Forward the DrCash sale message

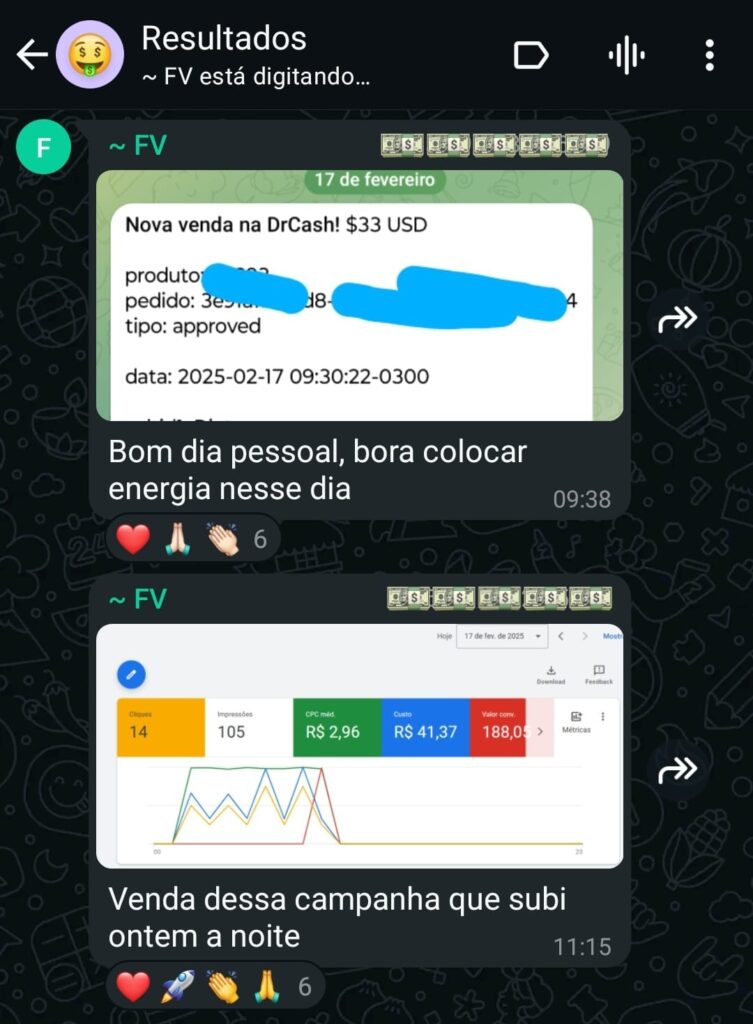pos(677,319)
